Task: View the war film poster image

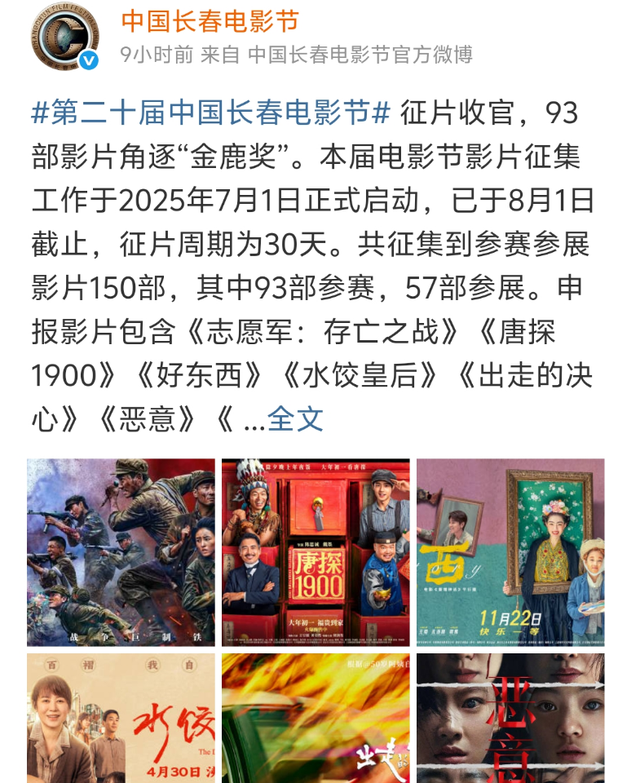Action: point(121,552)
